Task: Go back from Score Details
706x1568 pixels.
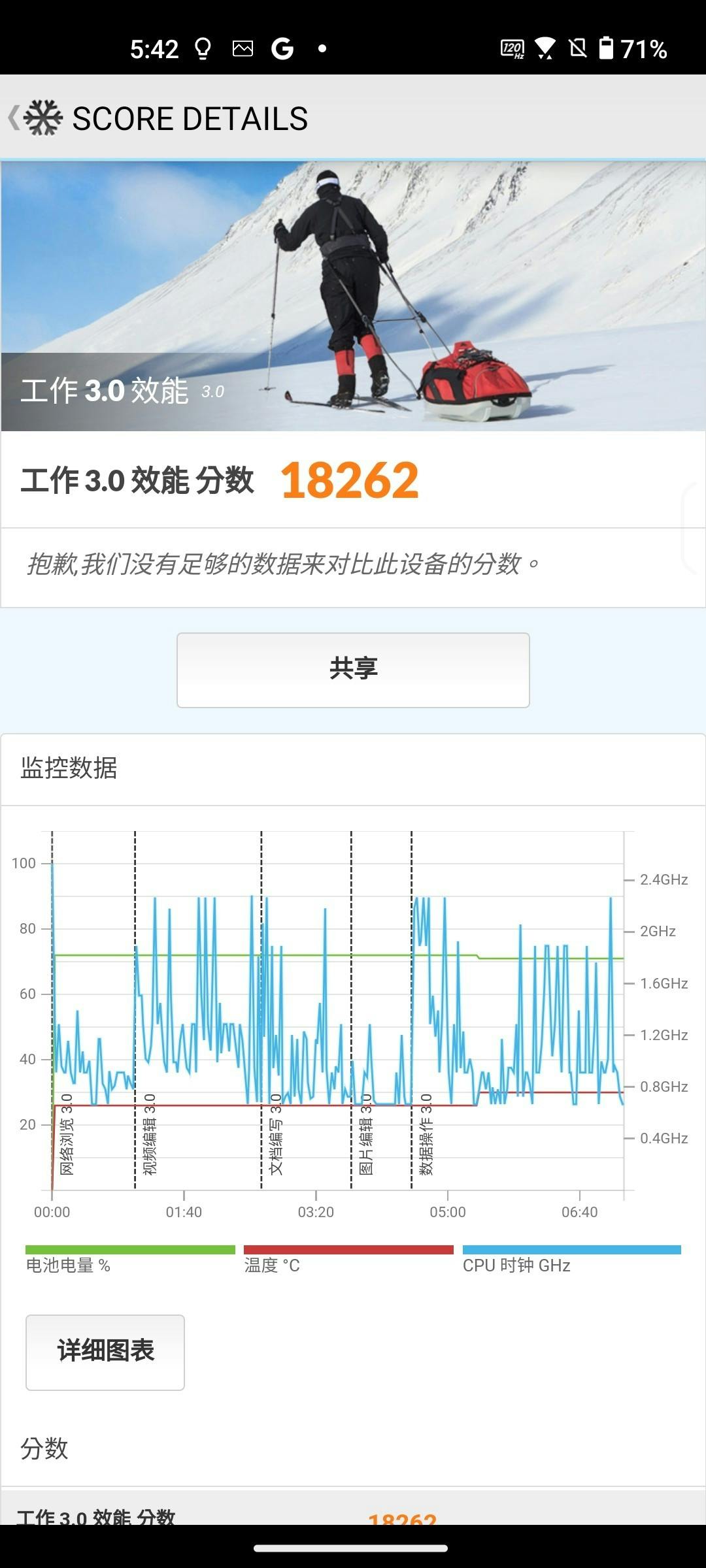Action: 16,118
